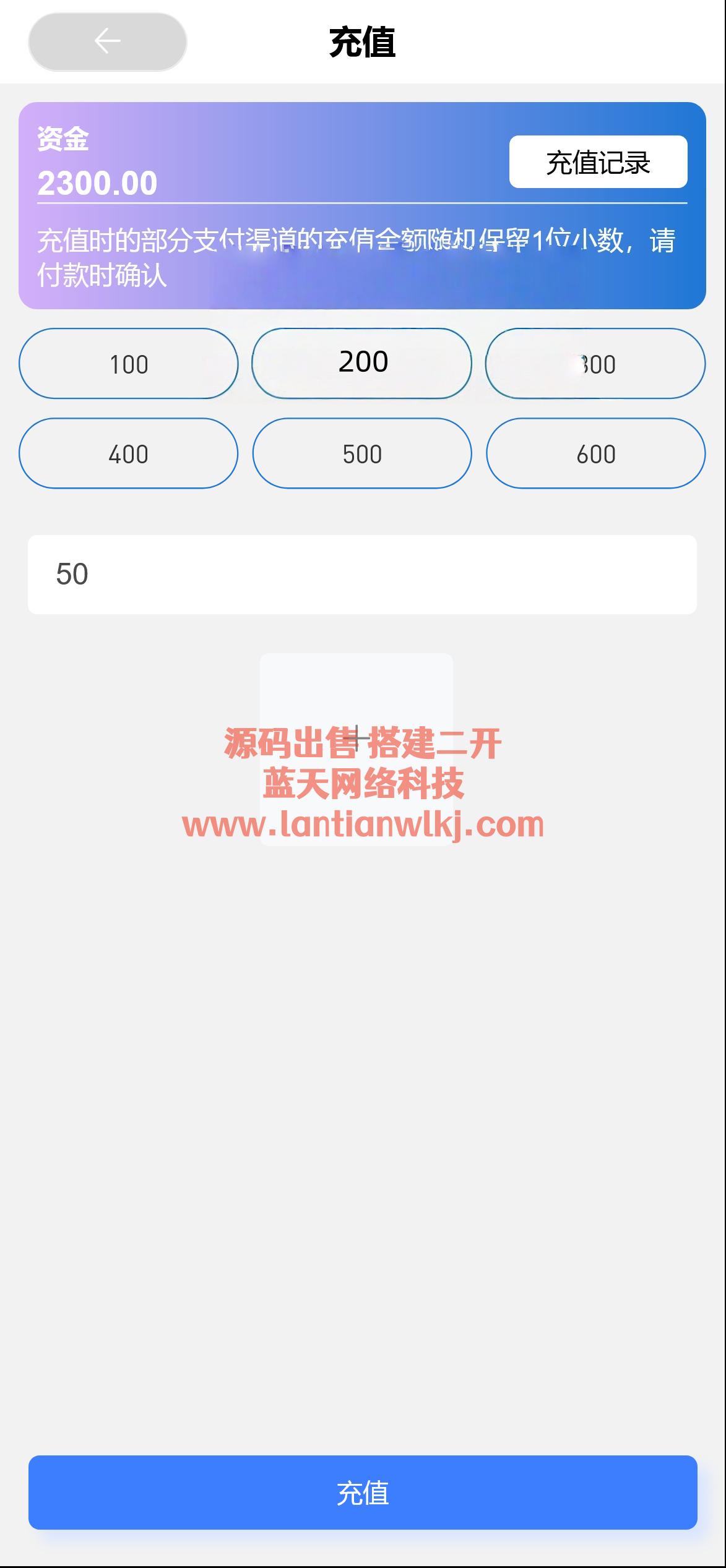726x1568 pixels.
Task: Choose the 500 recharge amount
Action: click(x=362, y=453)
